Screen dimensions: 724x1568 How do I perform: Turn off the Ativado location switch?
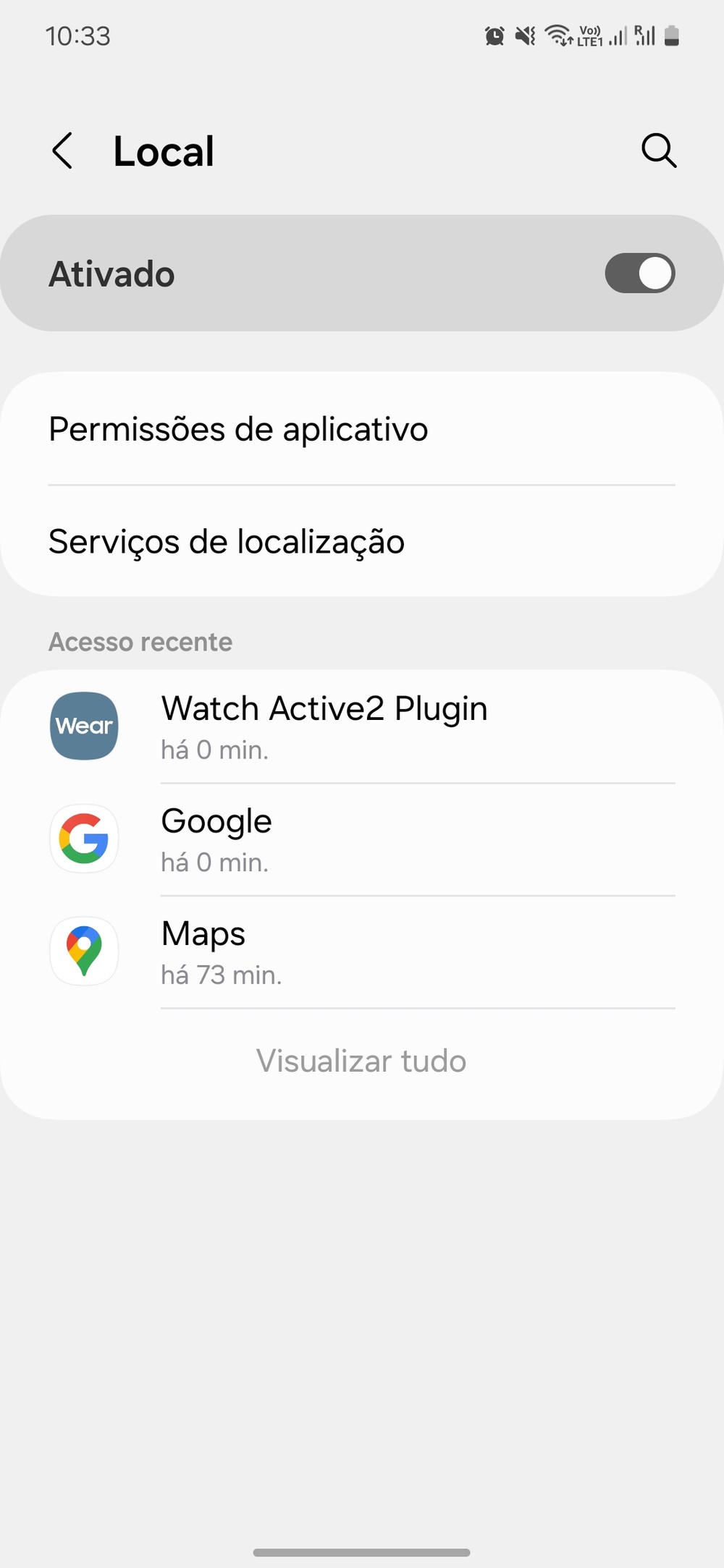click(x=639, y=274)
